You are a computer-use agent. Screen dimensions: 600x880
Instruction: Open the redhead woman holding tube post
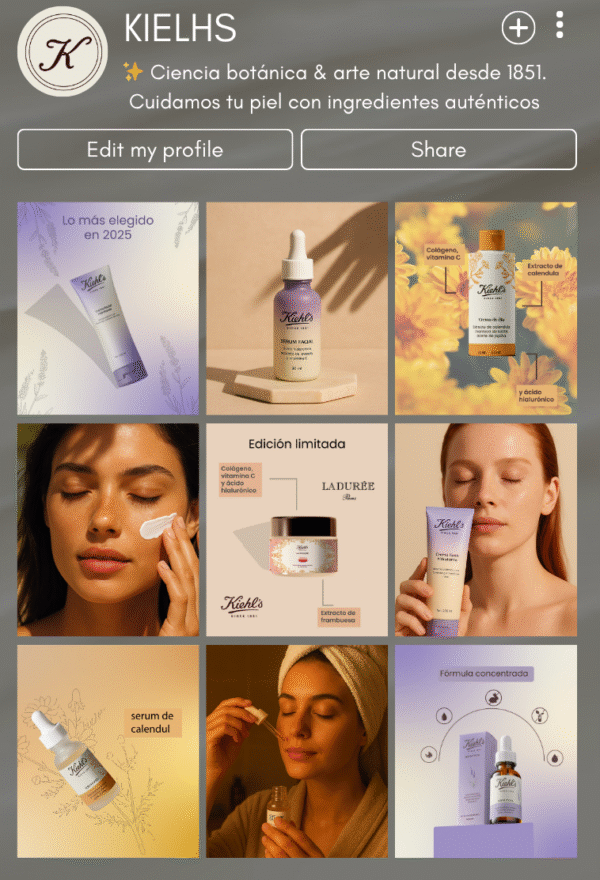pyautogui.click(x=486, y=530)
